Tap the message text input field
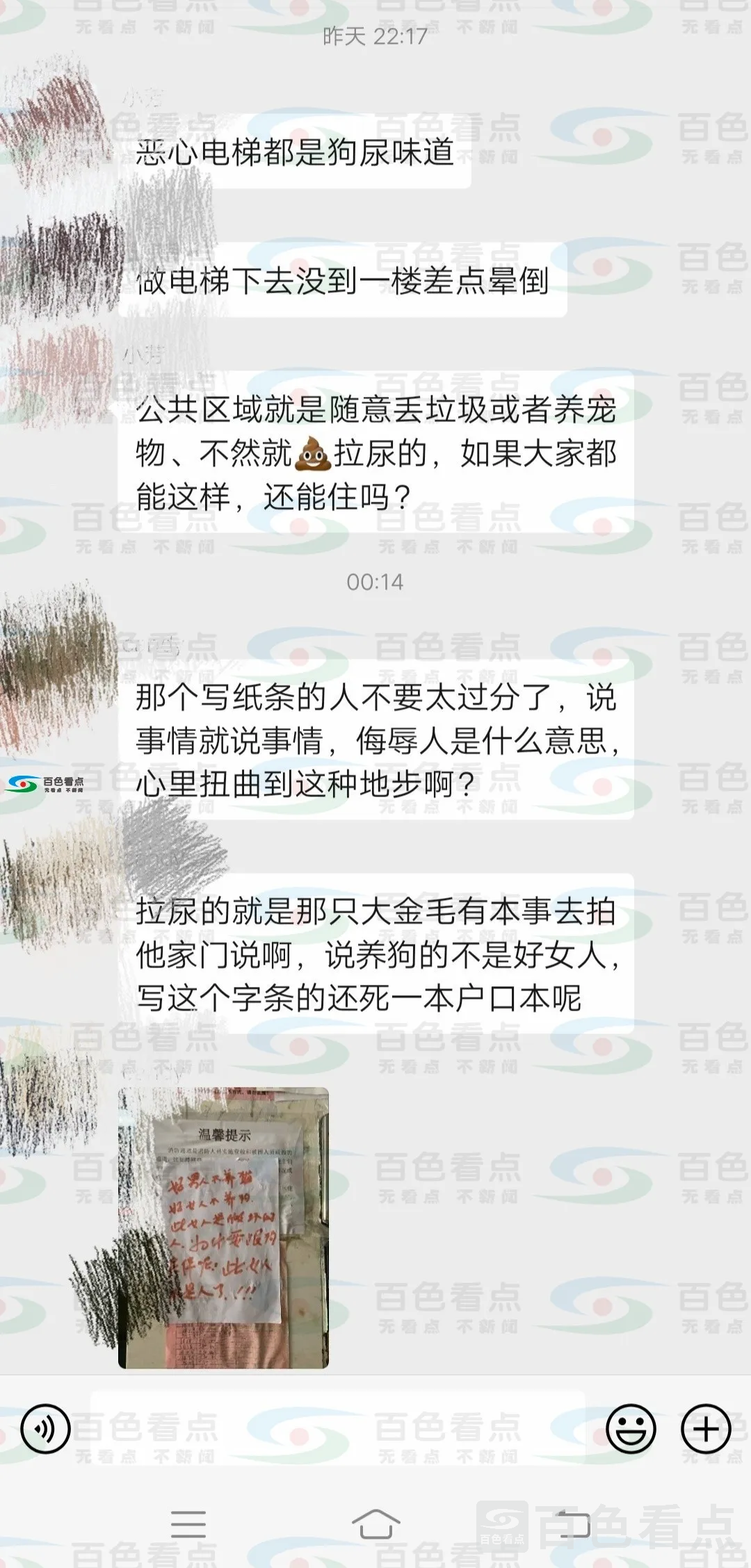This screenshot has height=1568, width=751. click(338, 1429)
